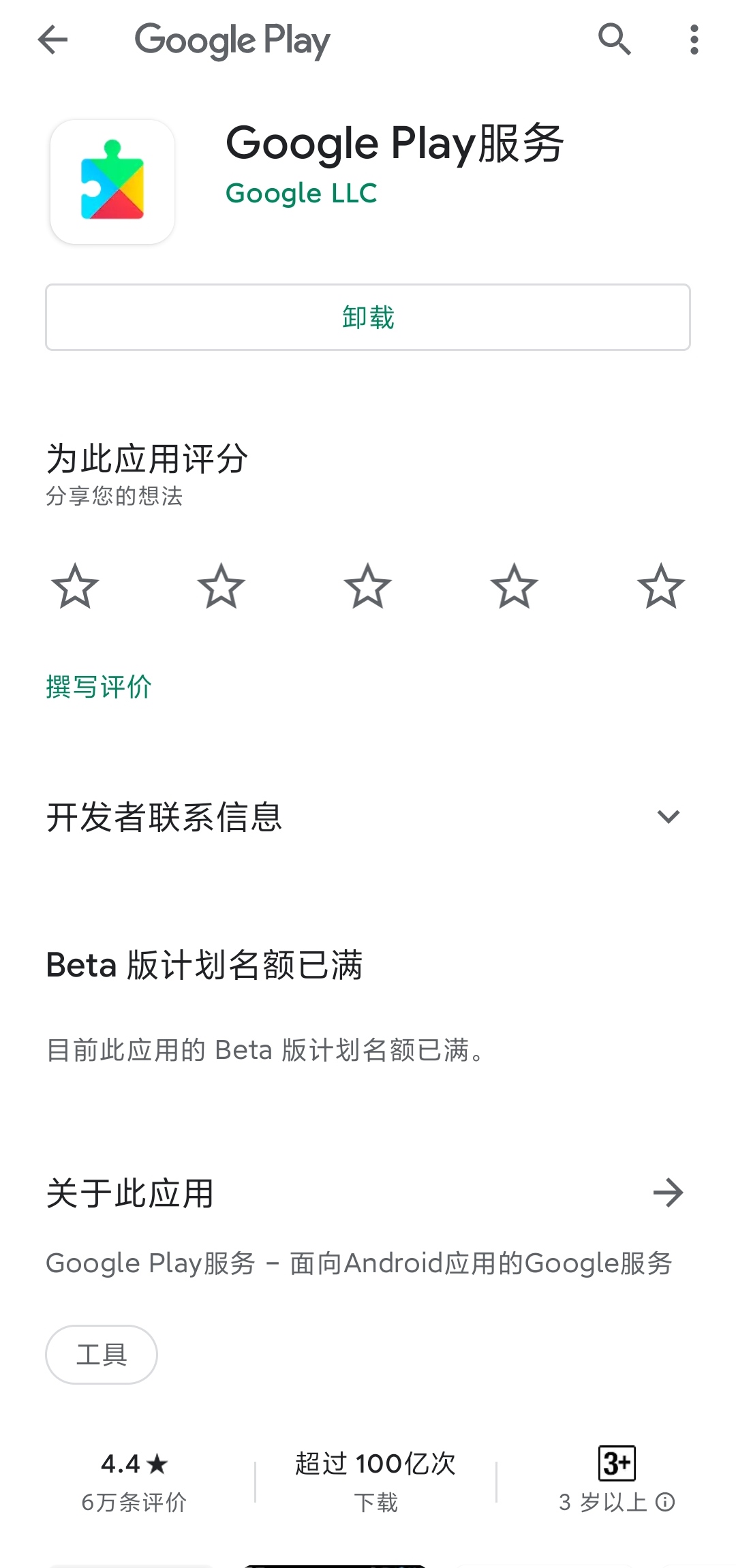Open 关于此应用 details arrow
Image resolution: width=736 pixels, height=1568 pixels.
[668, 1193]
